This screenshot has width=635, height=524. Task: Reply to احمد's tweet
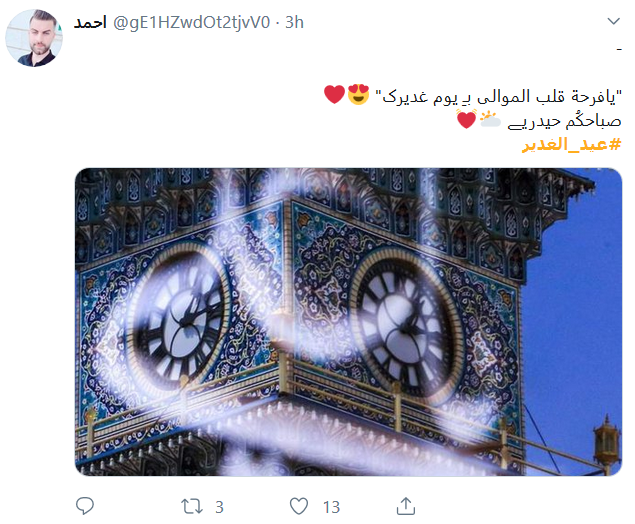point(85,505)
